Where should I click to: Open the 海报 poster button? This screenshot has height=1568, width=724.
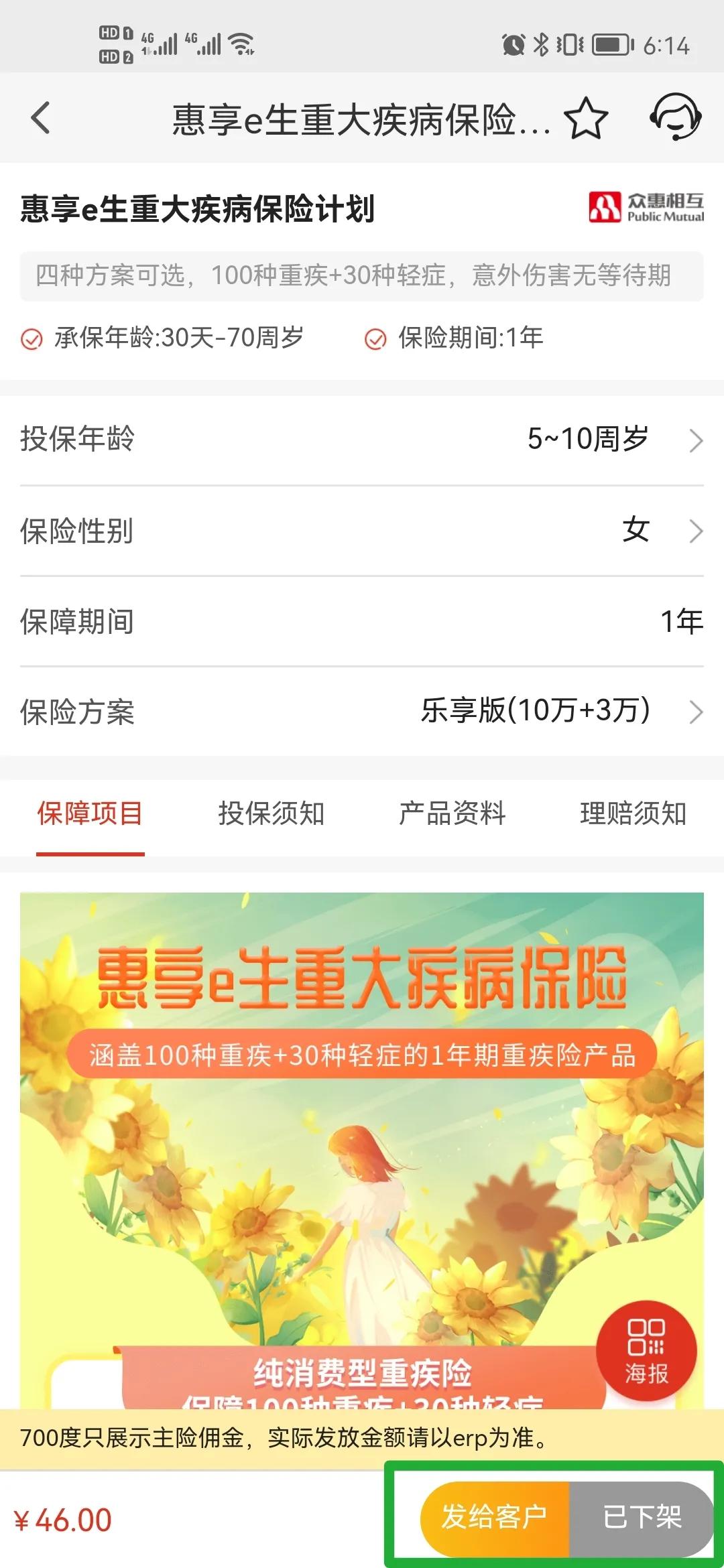point(646,1351)
